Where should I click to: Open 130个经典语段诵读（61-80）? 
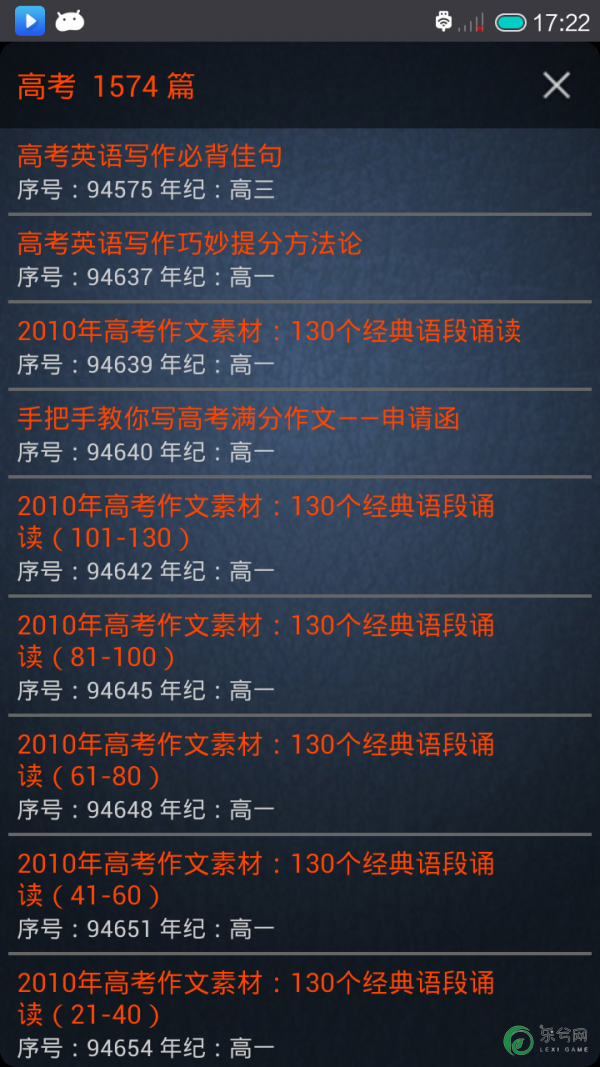click(256, 775)
